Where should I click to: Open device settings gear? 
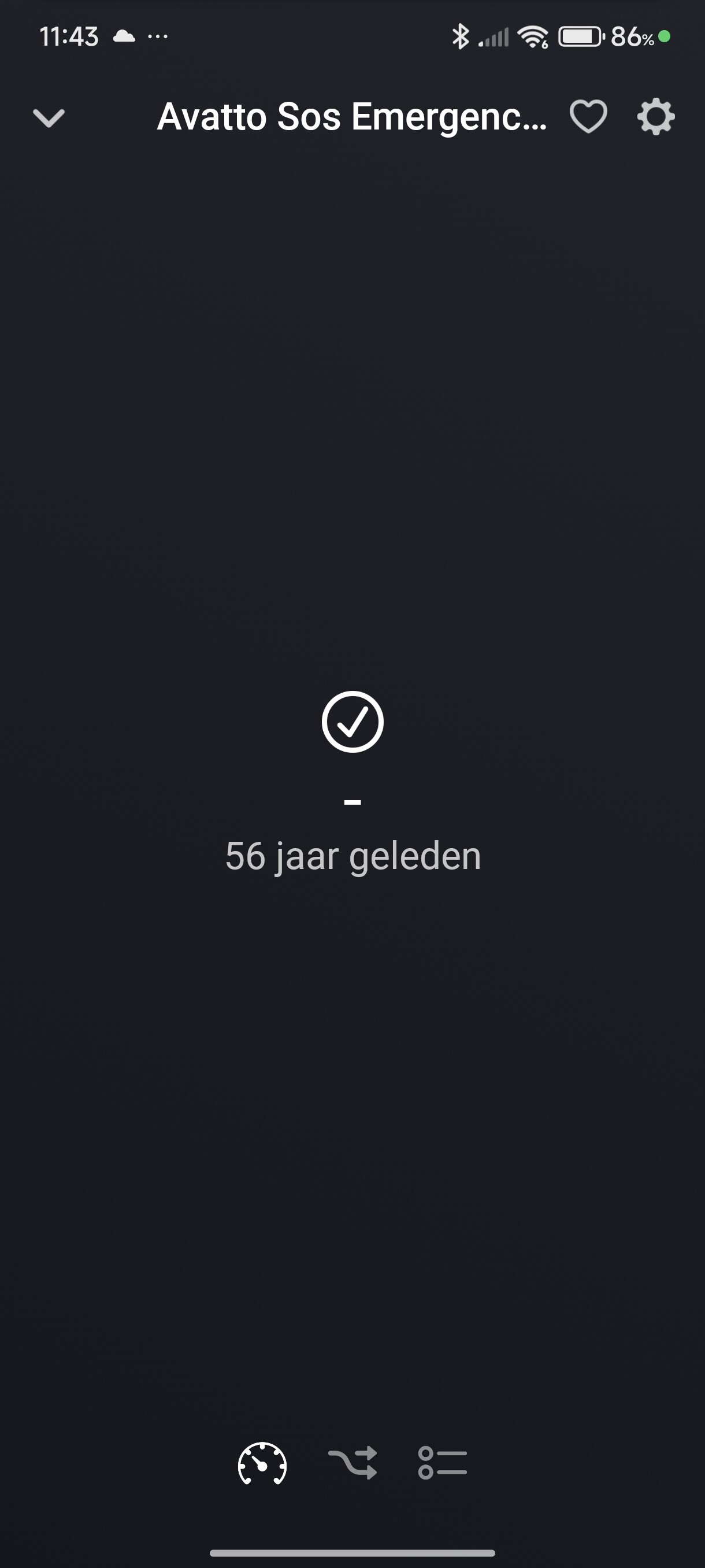coord(656,117)
